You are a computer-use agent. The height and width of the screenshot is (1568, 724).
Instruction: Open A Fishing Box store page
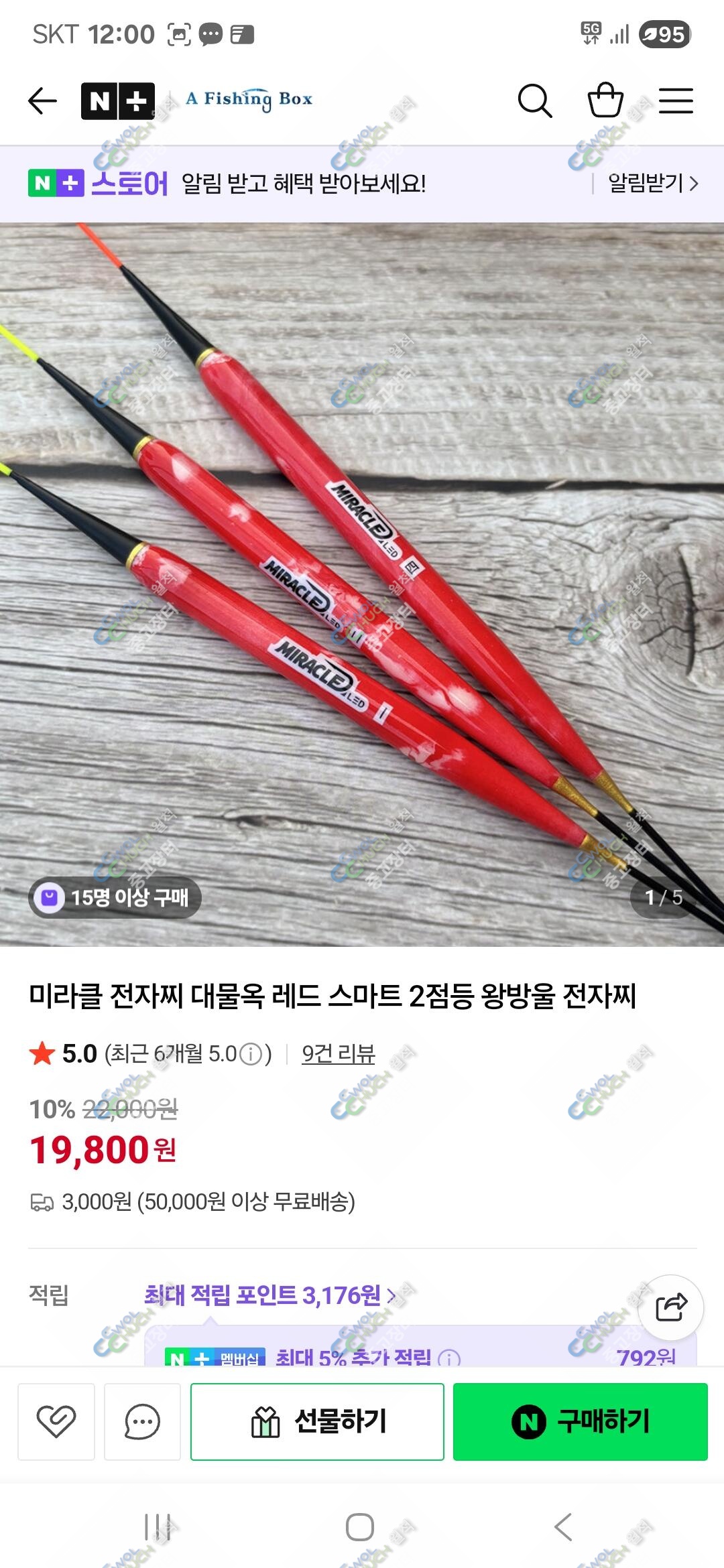[x=249, y=100]
